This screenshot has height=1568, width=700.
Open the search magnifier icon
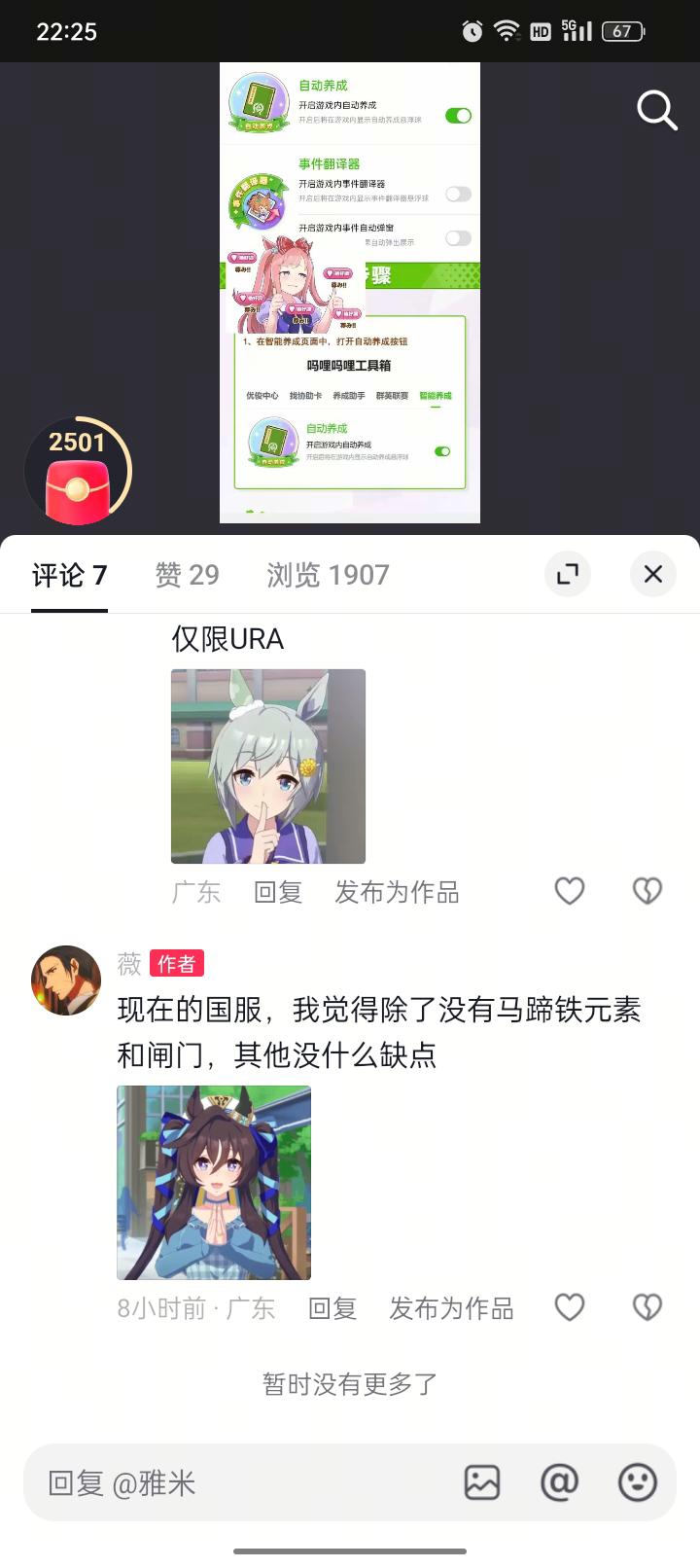point(656,110)
